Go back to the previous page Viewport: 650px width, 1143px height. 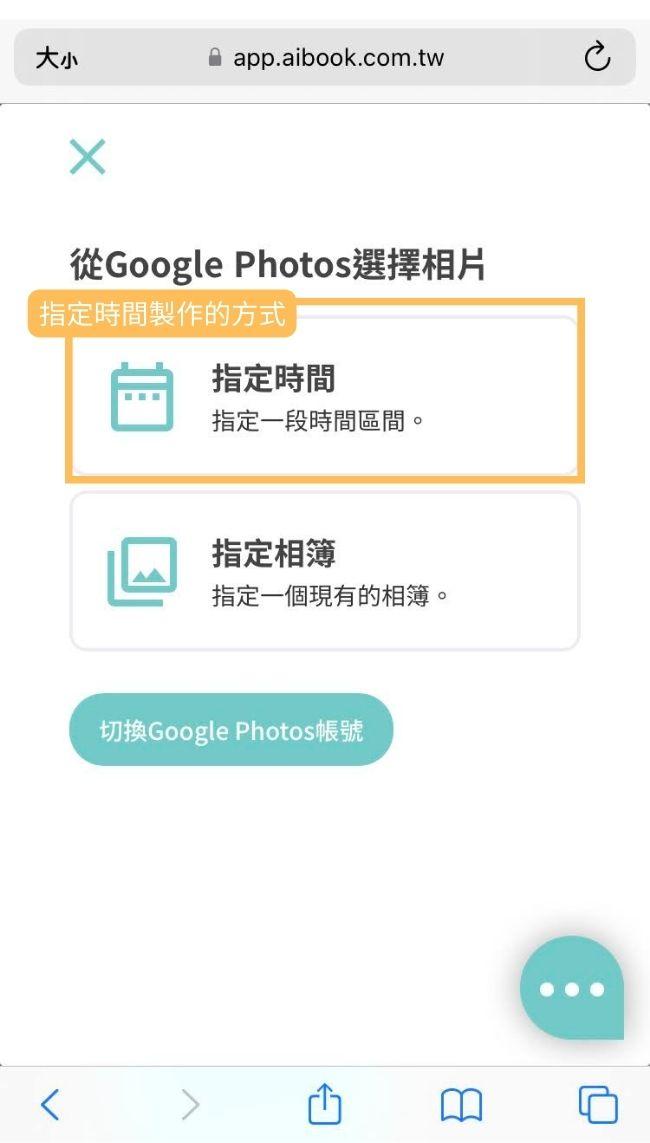[x=50, y=1104]
